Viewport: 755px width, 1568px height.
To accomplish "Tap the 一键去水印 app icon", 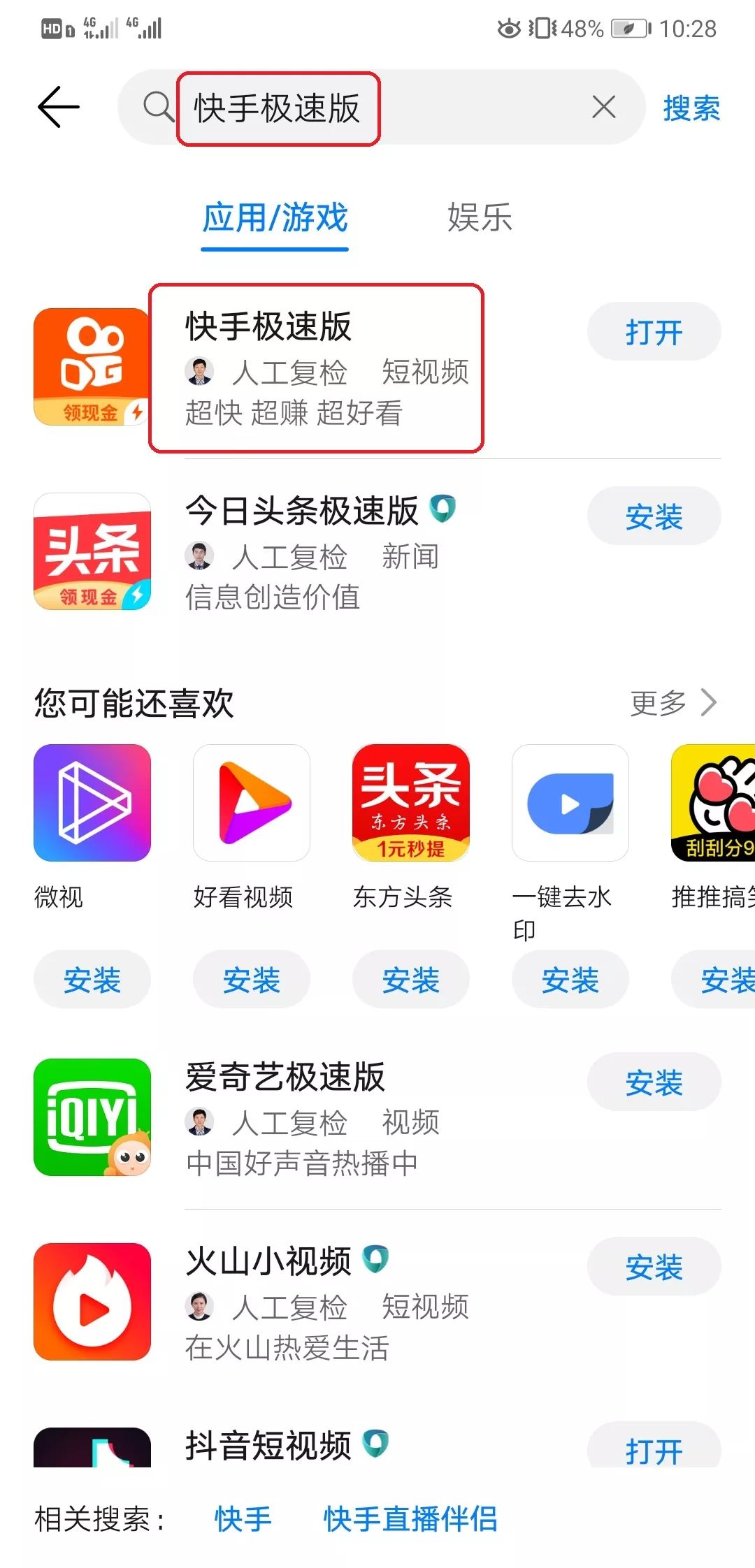I will [x=570, y=802].
